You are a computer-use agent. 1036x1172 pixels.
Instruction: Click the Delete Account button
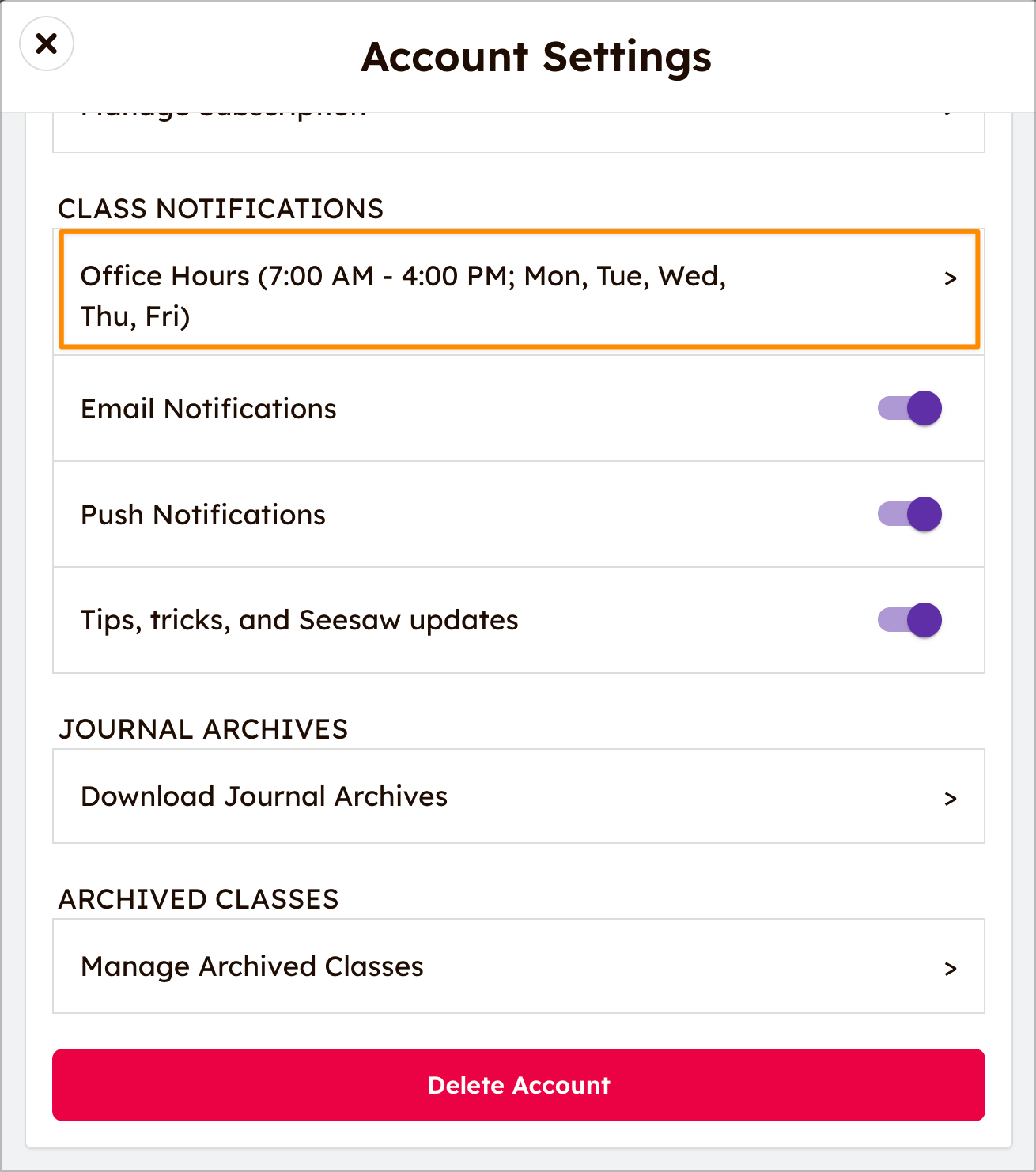coord(518,1085)
